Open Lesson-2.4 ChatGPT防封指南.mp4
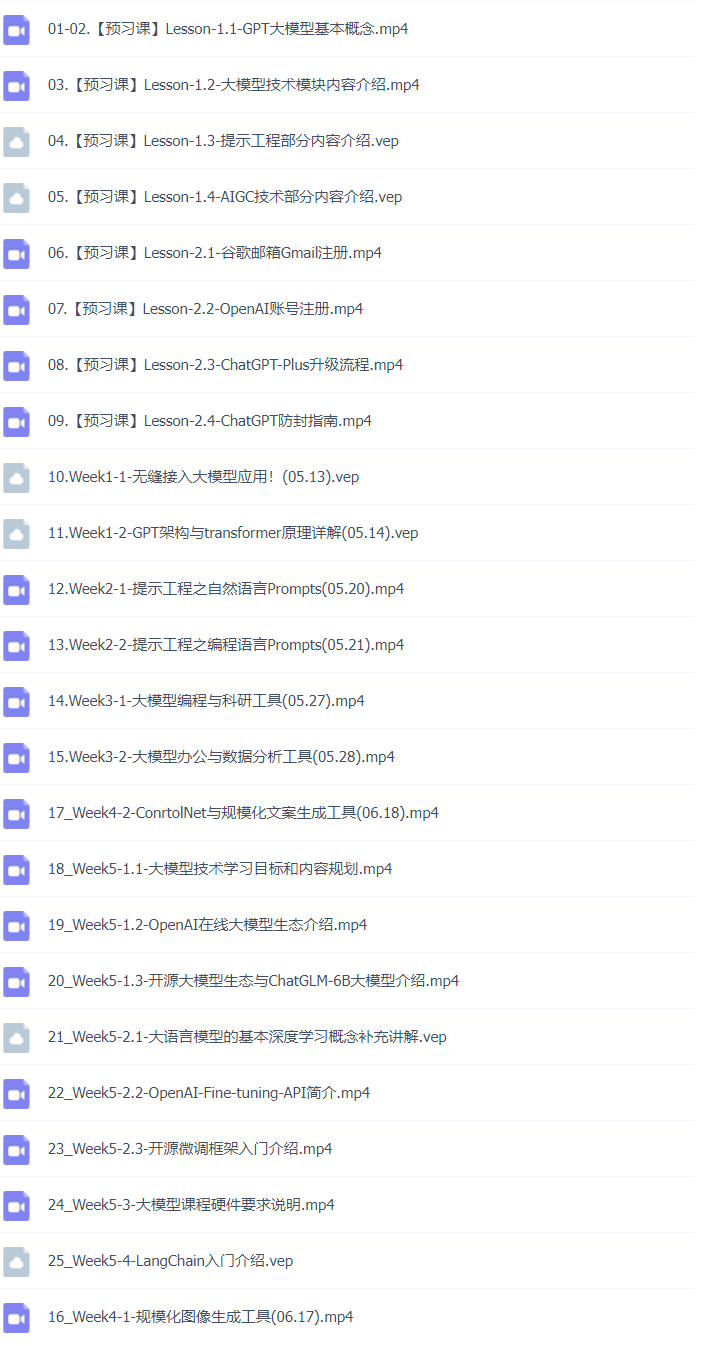This screenshot has width=720, height=1345. pos(209,421)
